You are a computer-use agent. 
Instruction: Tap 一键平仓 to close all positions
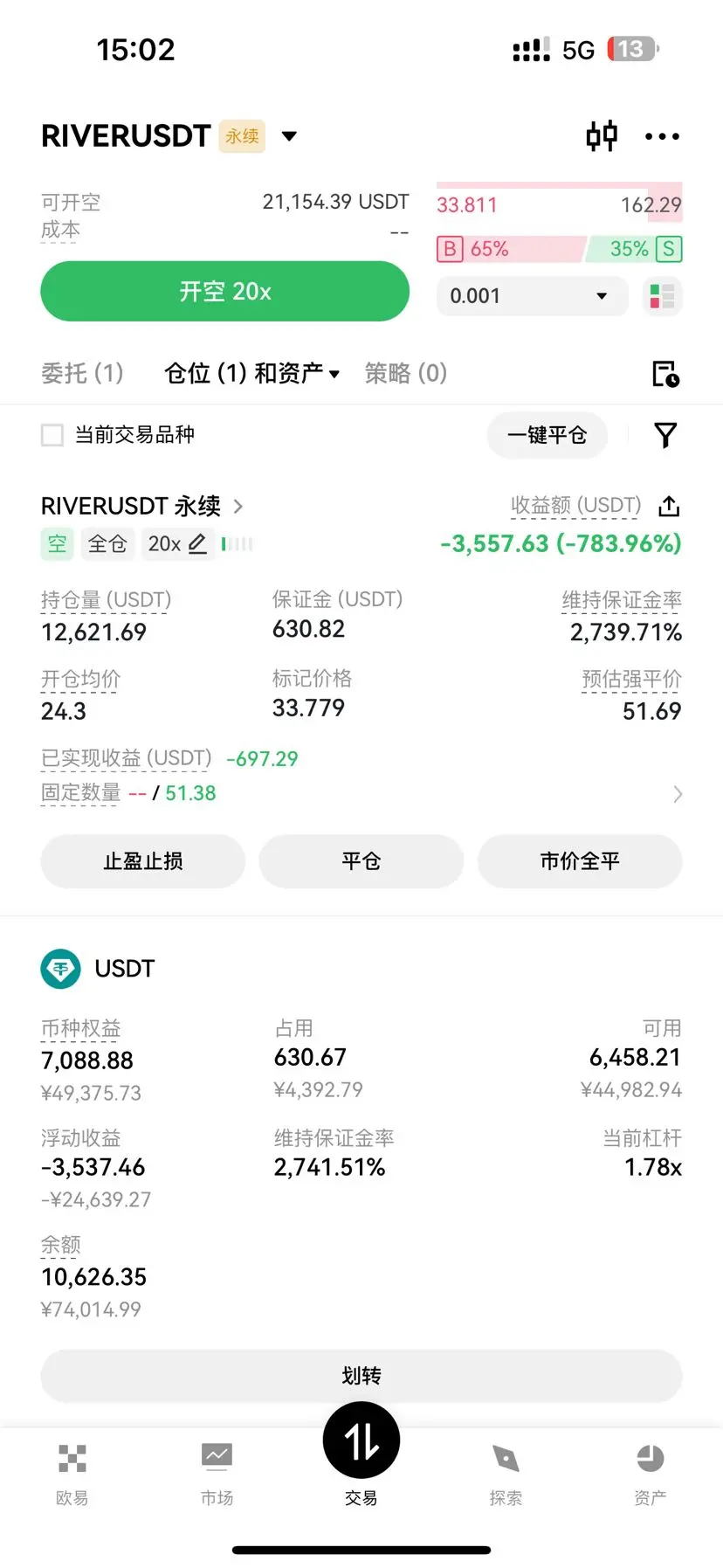pyautogui.click(x=547, y=435)
